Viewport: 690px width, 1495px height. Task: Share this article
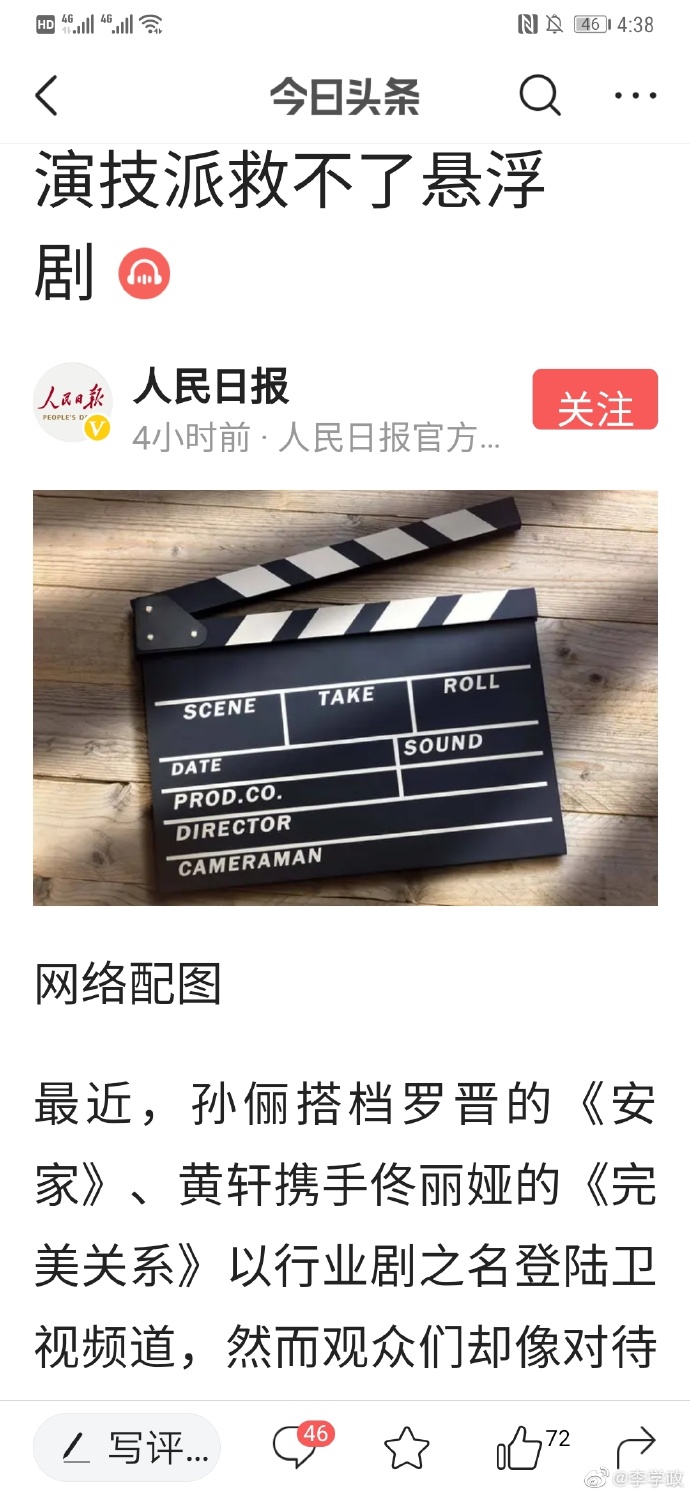point(634,1447)
